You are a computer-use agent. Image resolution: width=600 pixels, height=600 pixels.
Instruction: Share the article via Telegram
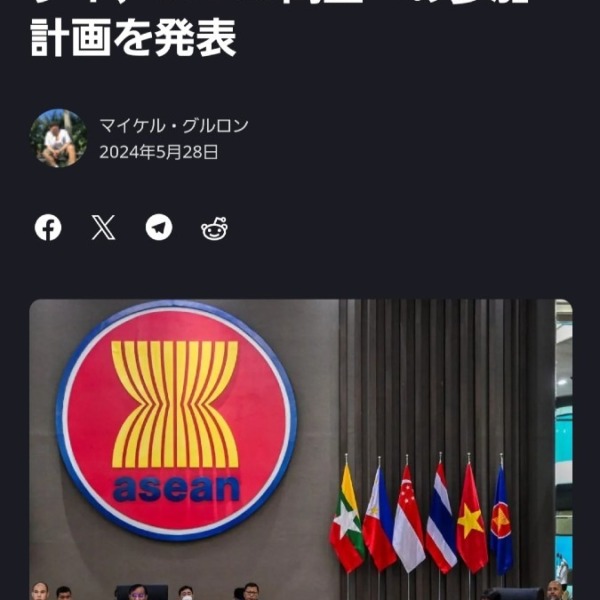[x=159, y=228]
